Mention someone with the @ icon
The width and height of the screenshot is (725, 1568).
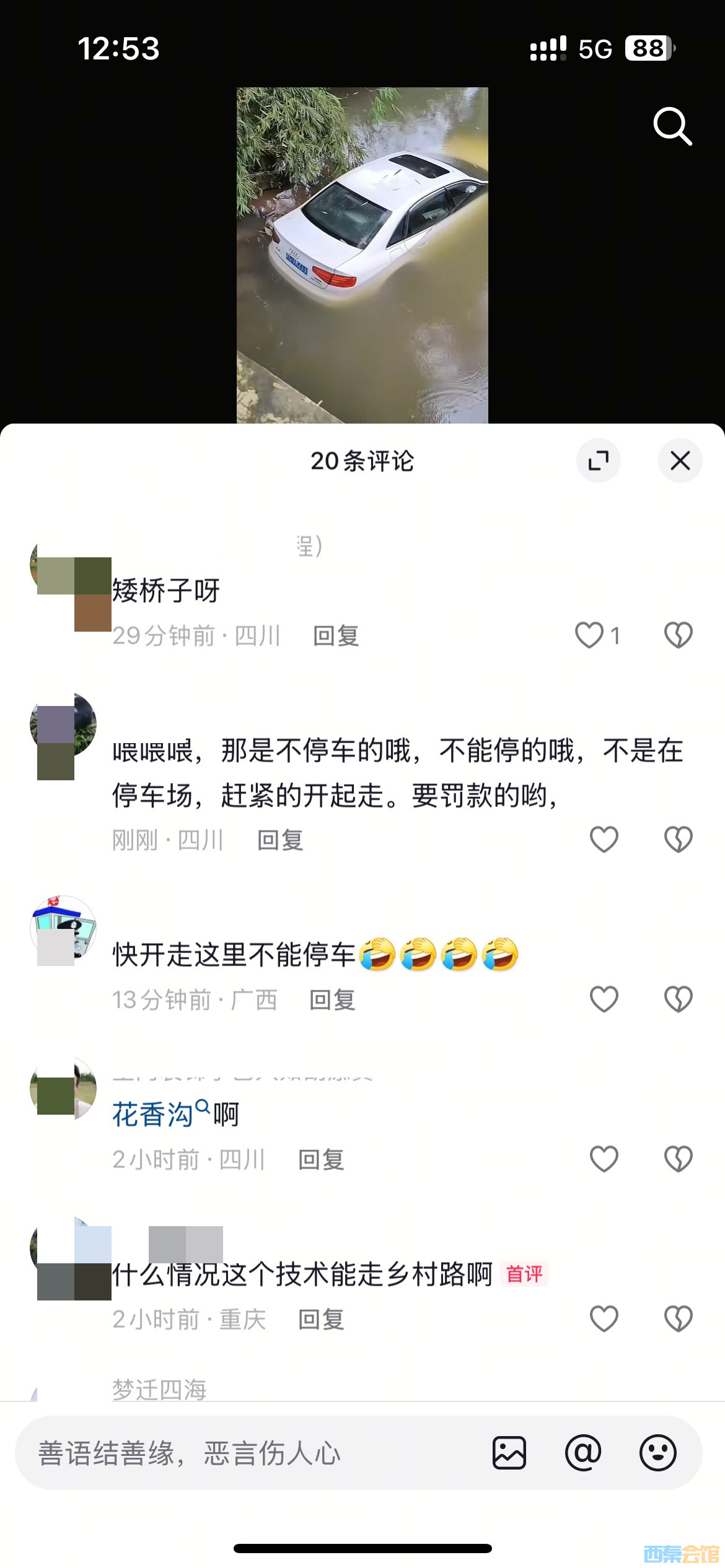583,1453
